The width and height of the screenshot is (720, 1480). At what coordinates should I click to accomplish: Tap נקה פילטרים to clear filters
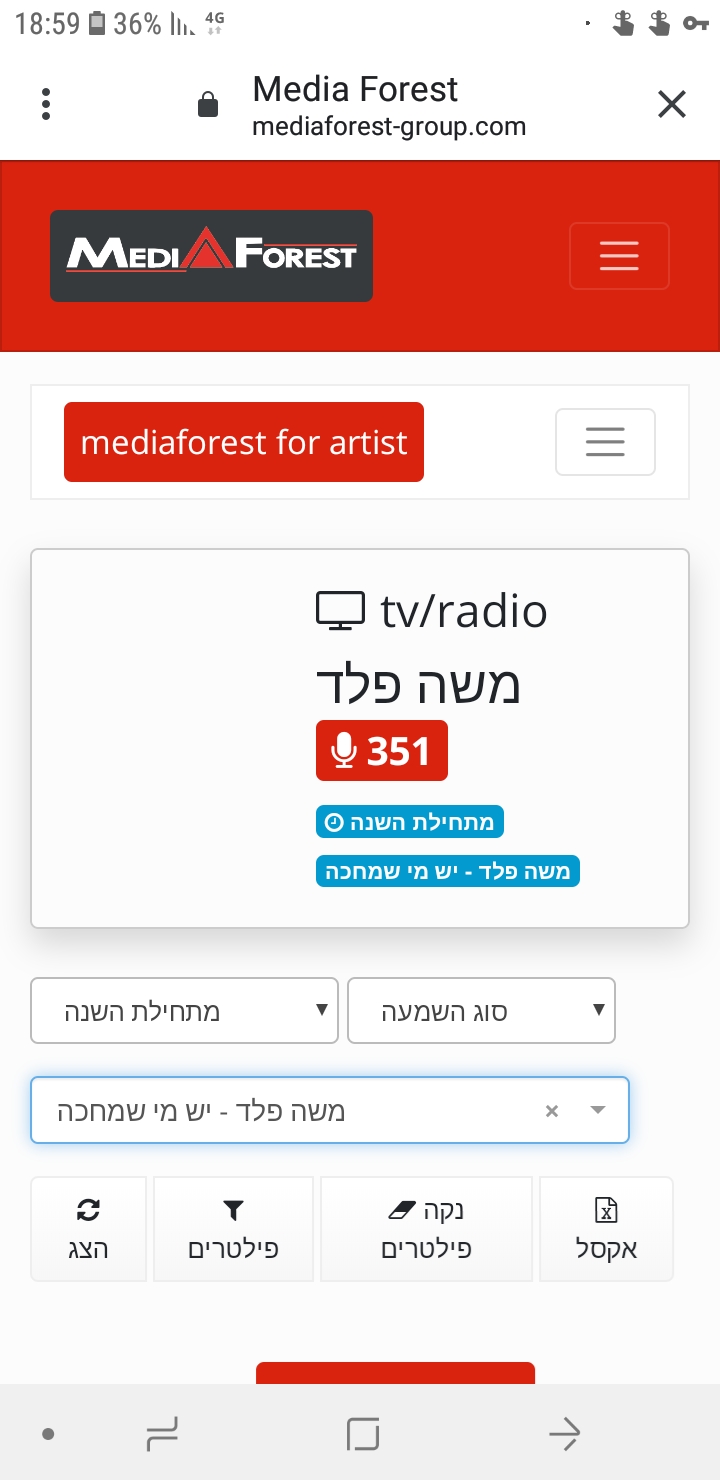point(426,1229)
